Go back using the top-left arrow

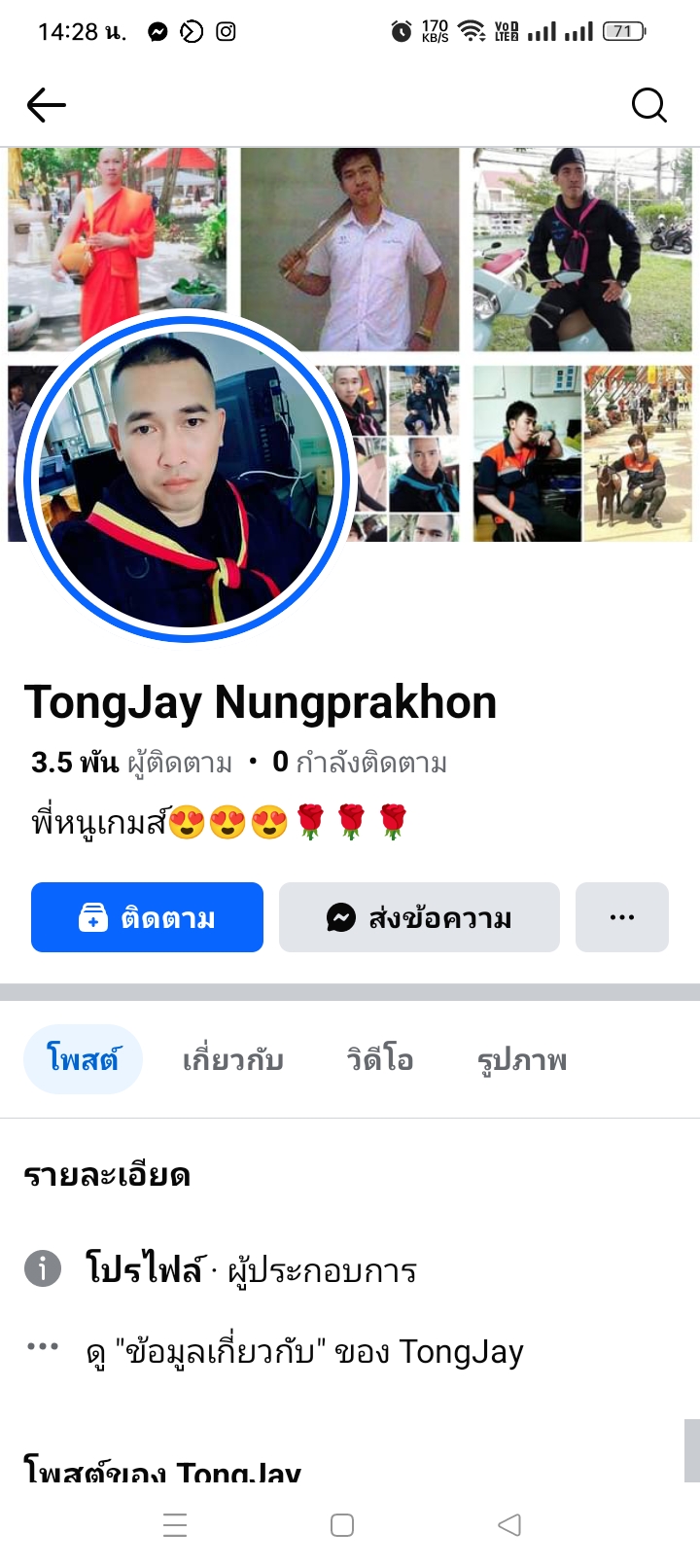pos(46,105)
